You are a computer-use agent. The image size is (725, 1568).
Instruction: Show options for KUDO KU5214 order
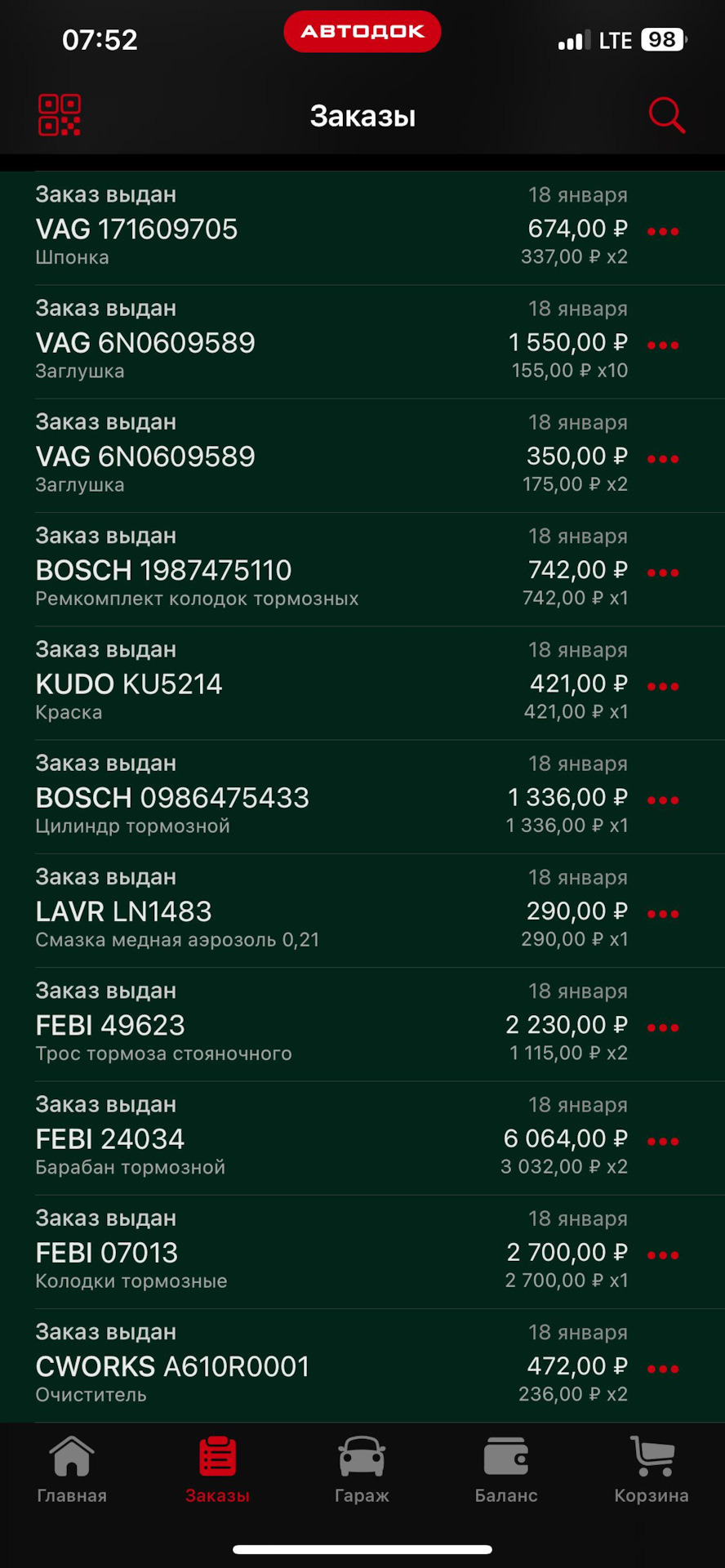point(663,687)
